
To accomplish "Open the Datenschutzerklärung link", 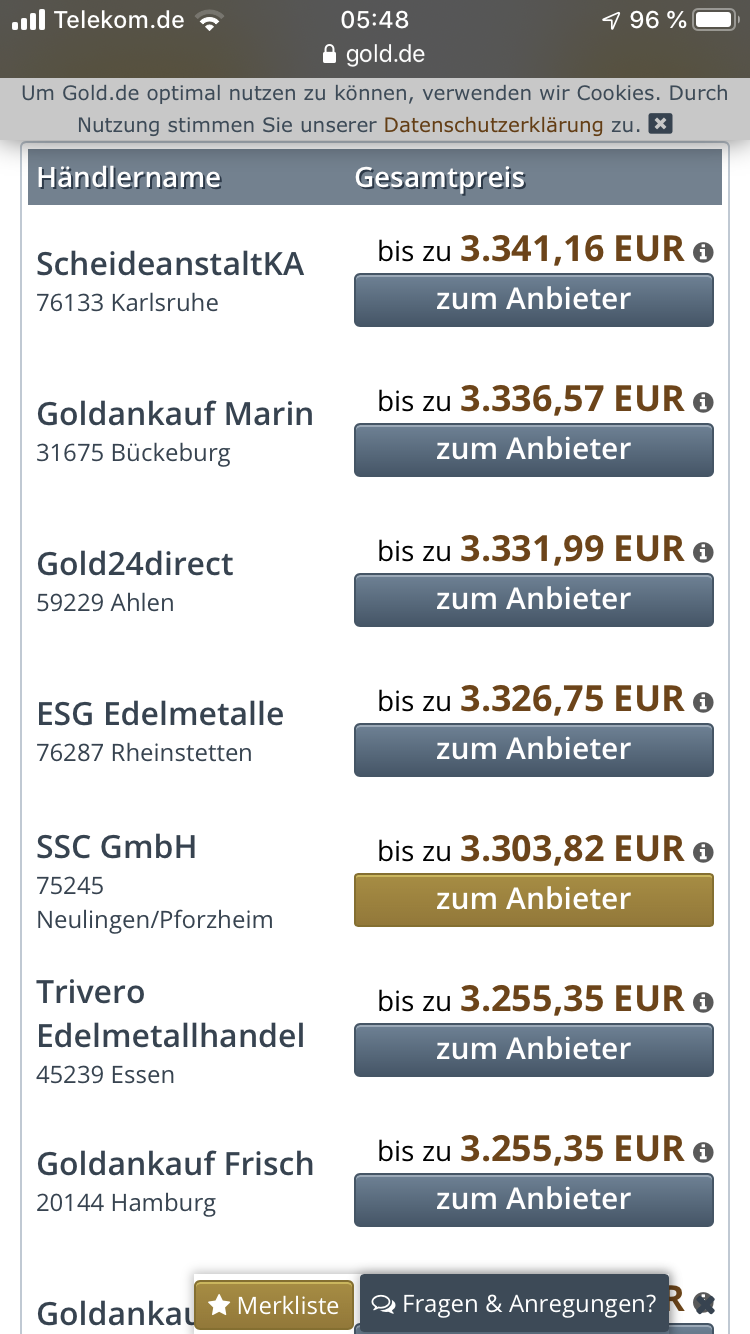I will point(493,125).
